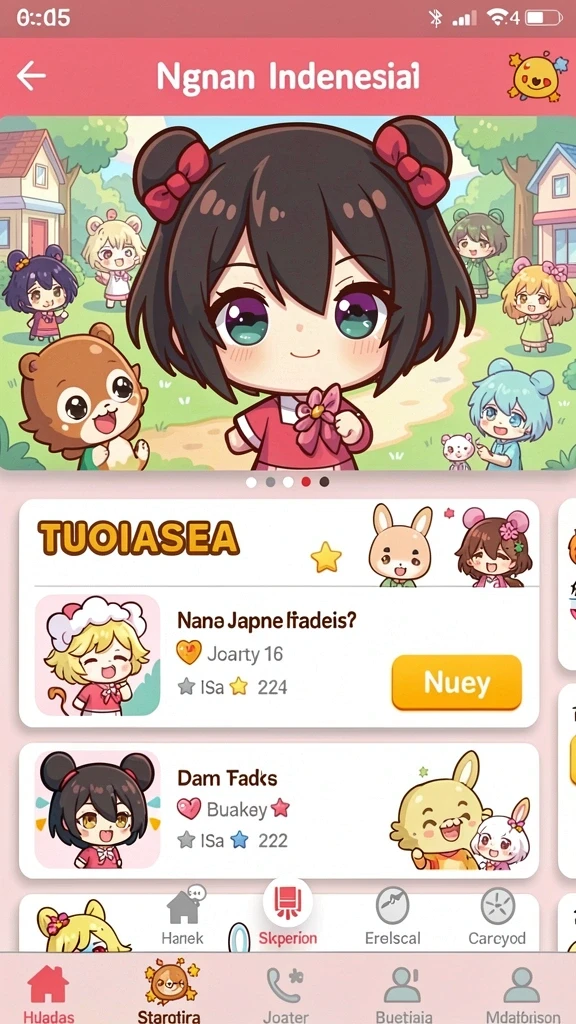Image resolution: width=576 pixels, height=1024 pixels.
Task: Open the Mdalbrison profile tab
Action: 521,993
